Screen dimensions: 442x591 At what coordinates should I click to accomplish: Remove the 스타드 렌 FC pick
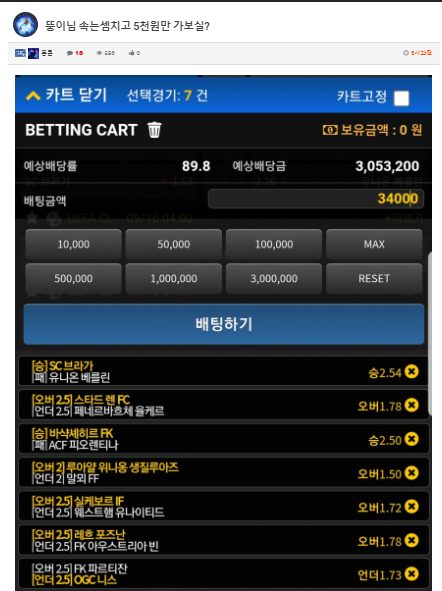[x=411, y=405]
